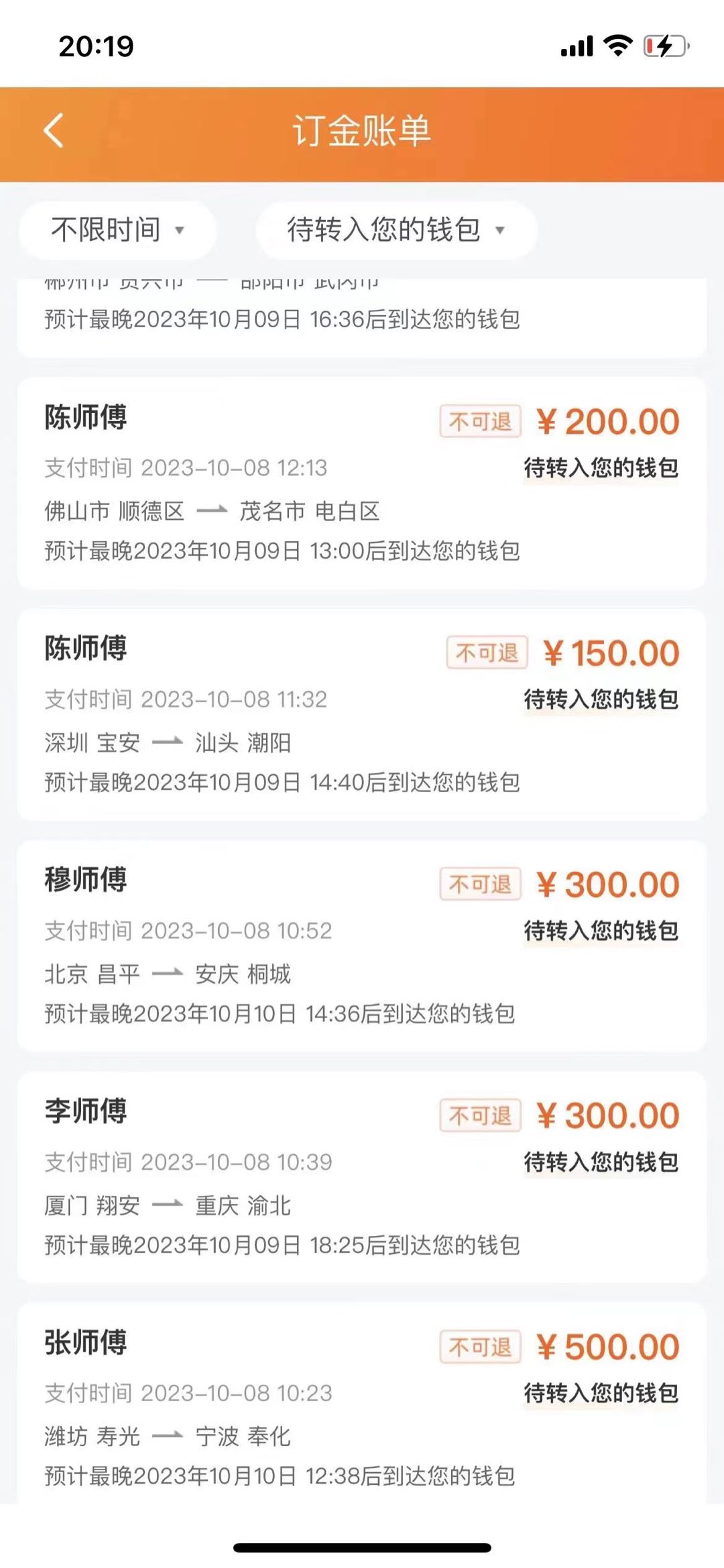Open the 待转入您的钱包 status filter

[396, 230]
